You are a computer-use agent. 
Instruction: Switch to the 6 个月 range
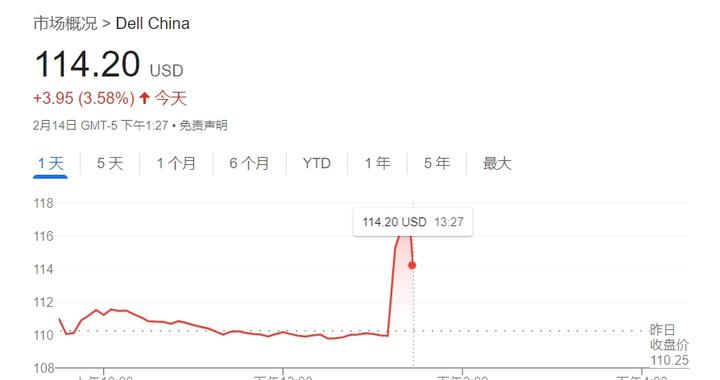249,163
